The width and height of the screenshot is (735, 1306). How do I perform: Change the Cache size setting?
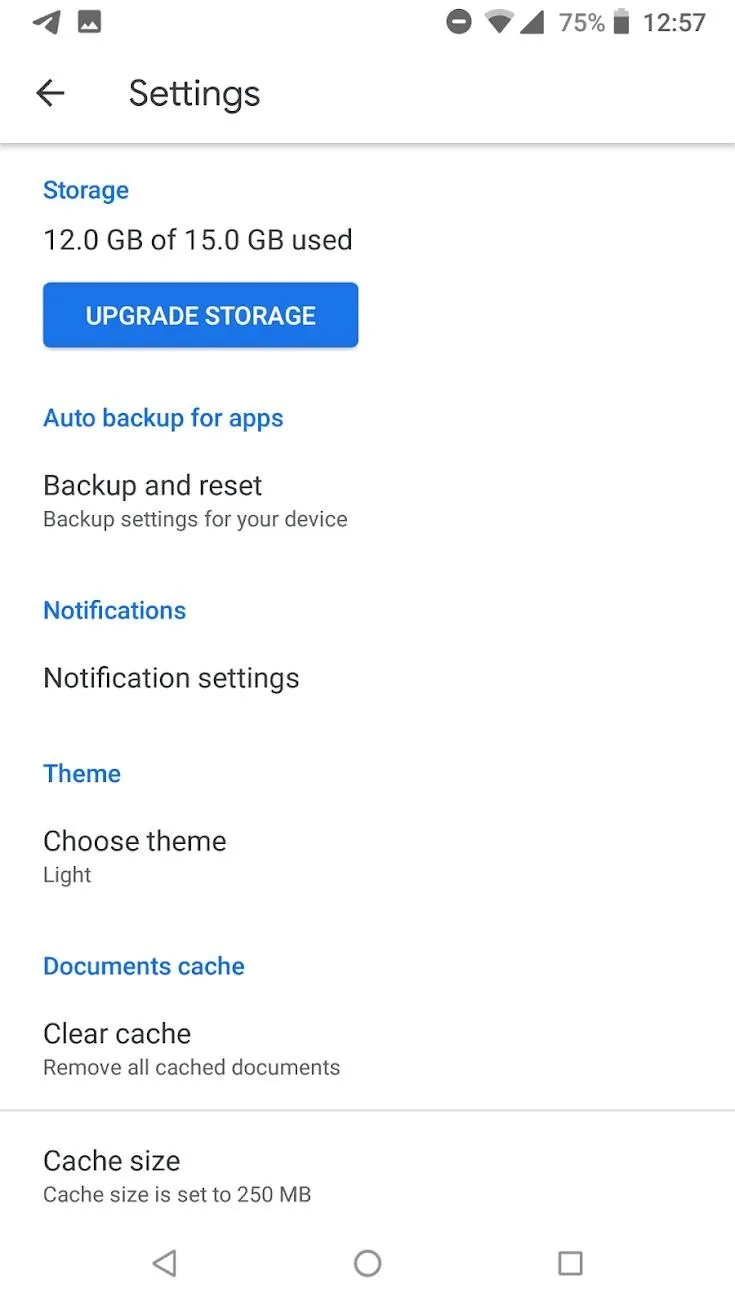point(367,1175)
